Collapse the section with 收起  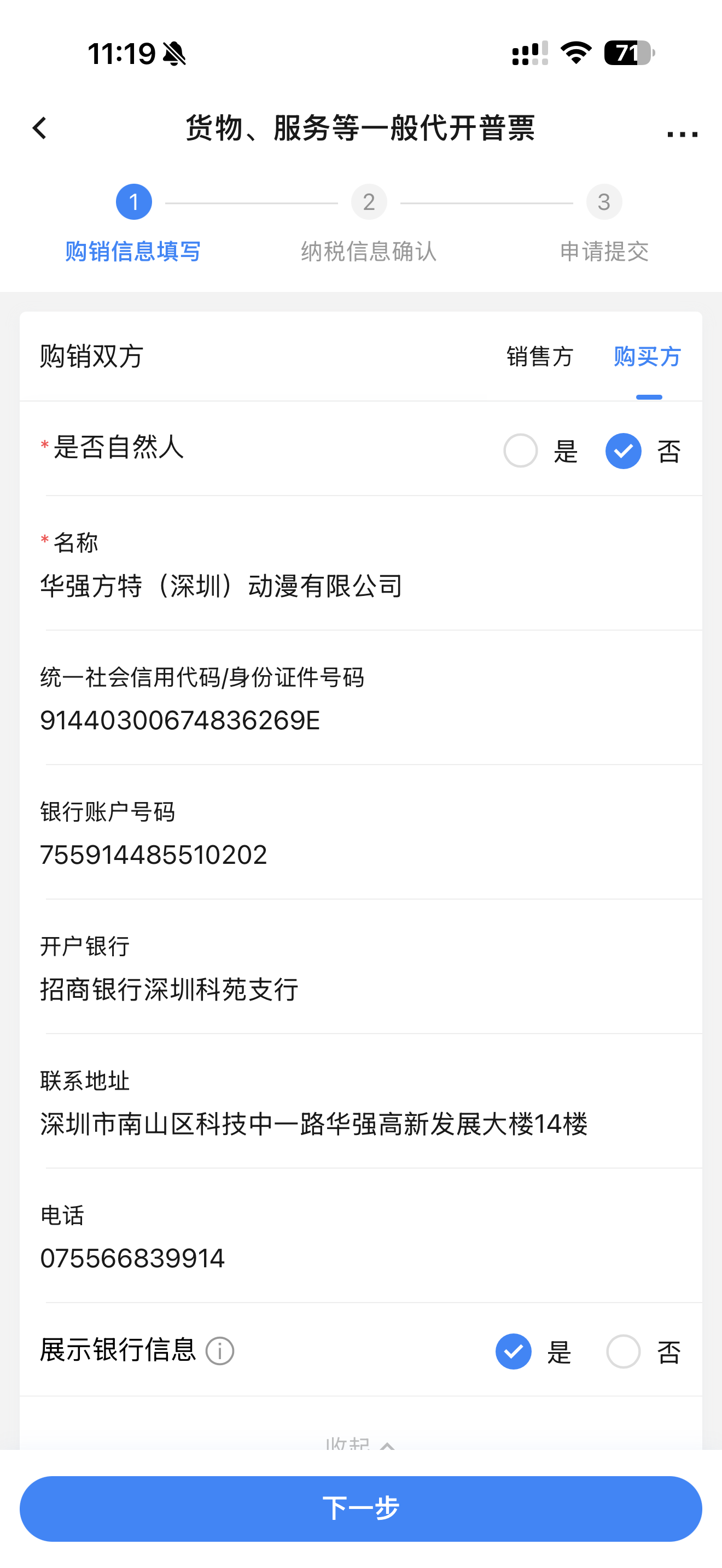(x=360, y=1443)
